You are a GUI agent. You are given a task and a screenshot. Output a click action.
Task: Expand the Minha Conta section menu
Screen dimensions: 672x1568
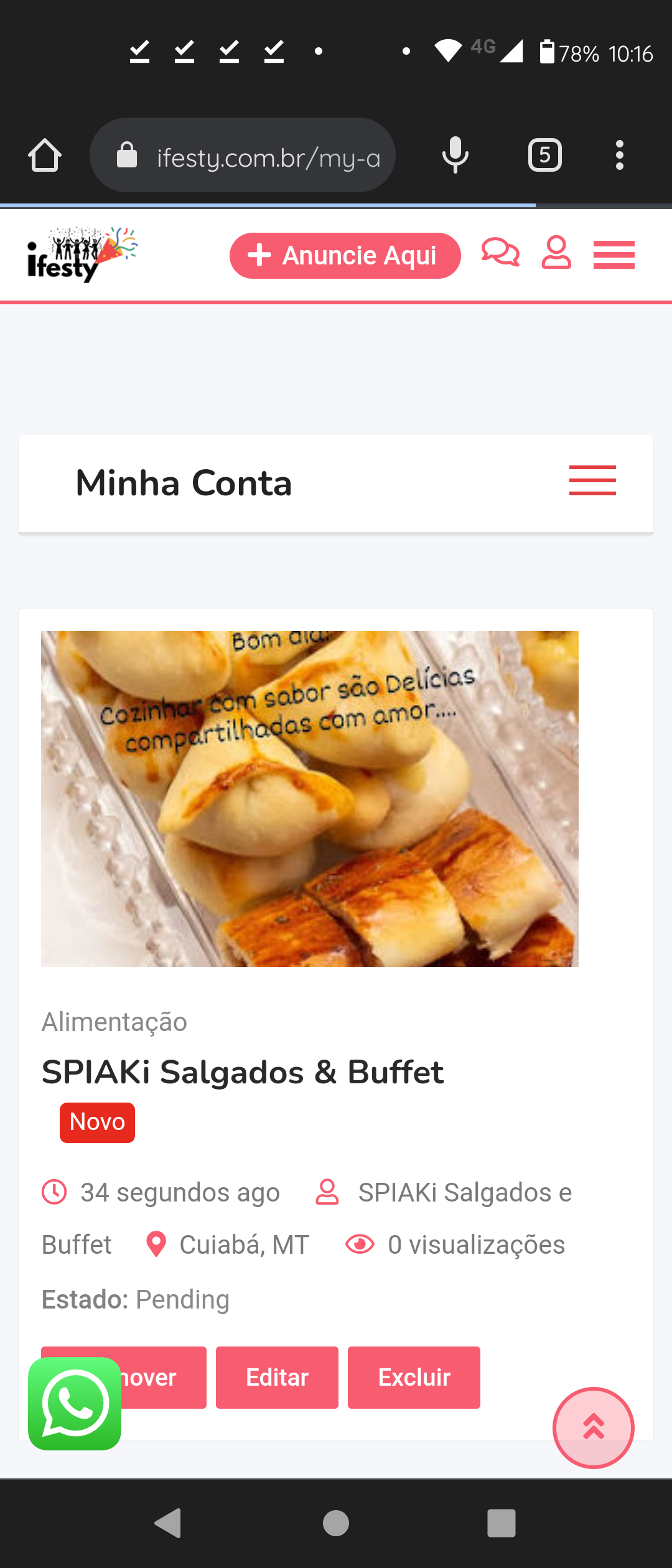coord(593,481)
